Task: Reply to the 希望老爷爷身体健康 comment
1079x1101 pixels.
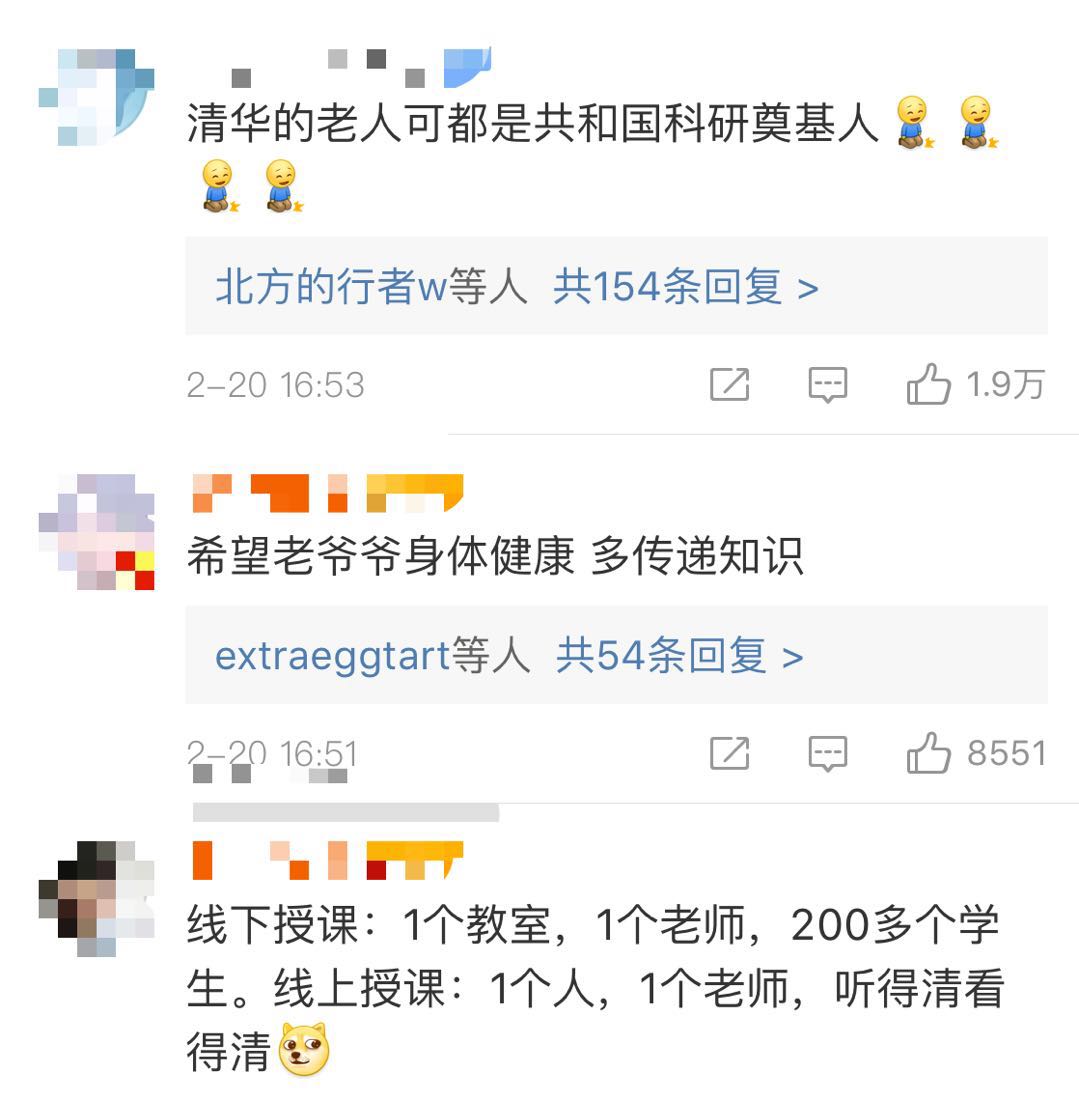Action: (828, 753)
